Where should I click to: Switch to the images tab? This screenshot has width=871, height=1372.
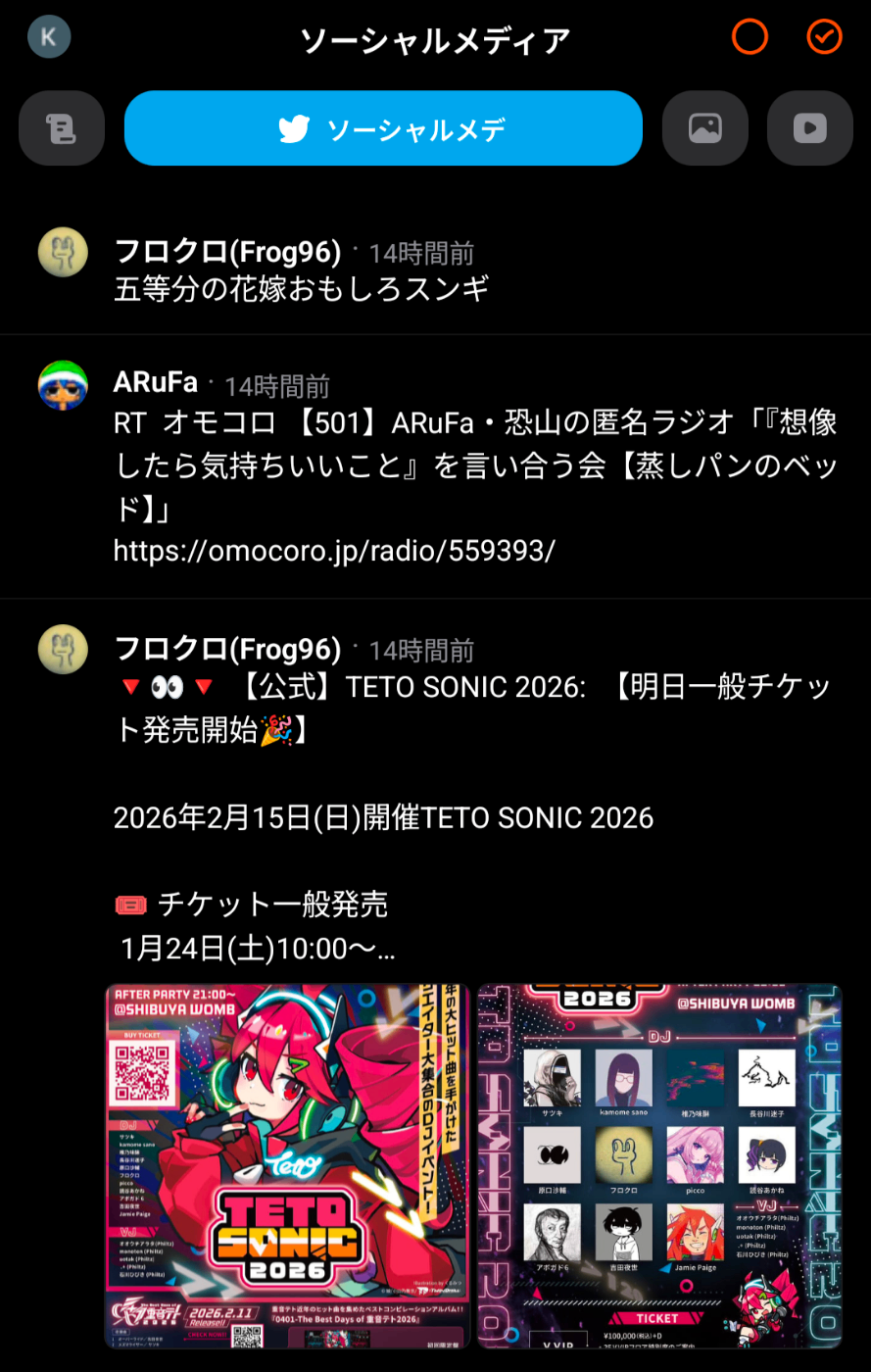click(x=705, y=128)
